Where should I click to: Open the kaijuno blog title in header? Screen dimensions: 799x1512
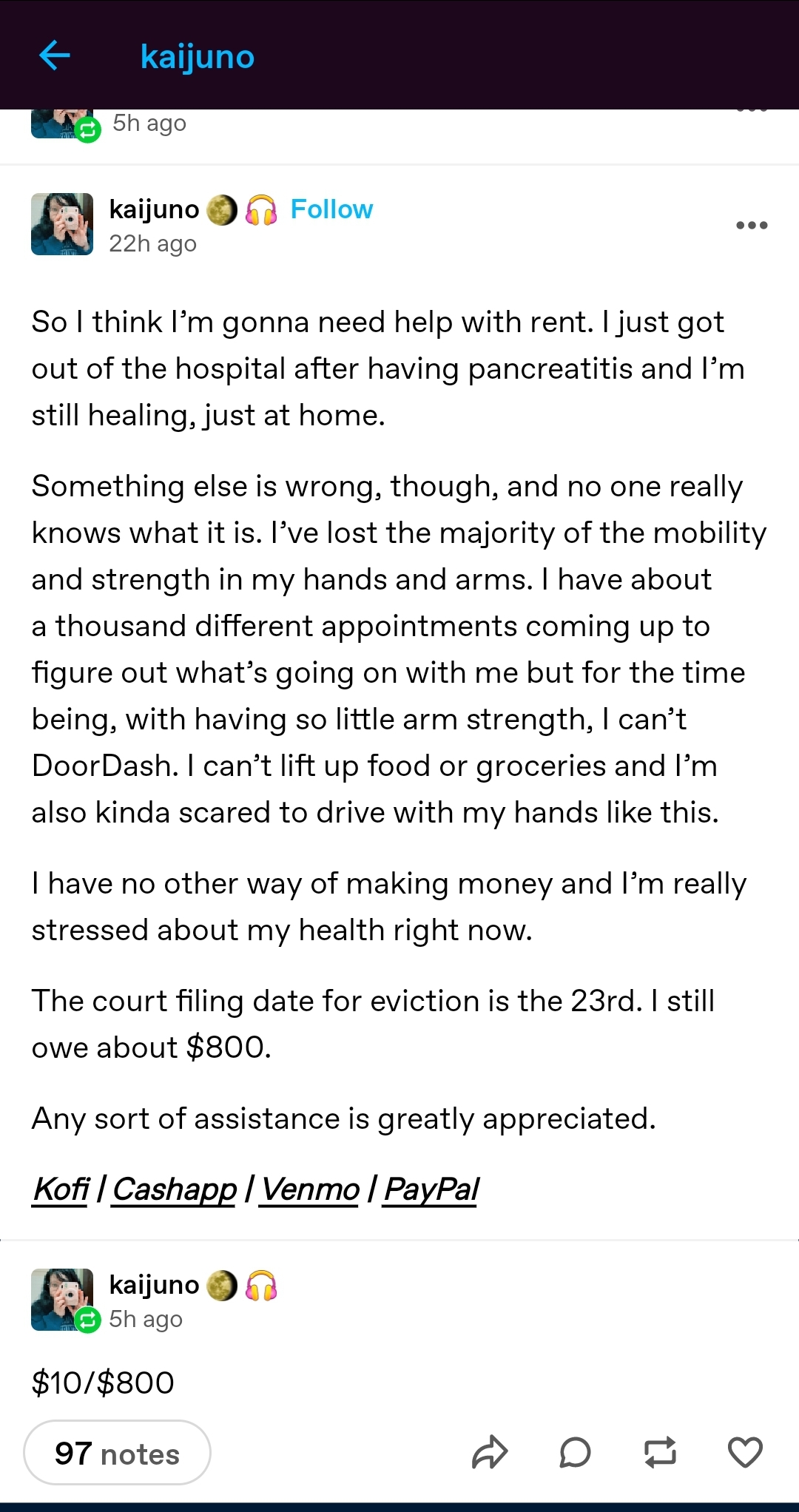[198, 57]
